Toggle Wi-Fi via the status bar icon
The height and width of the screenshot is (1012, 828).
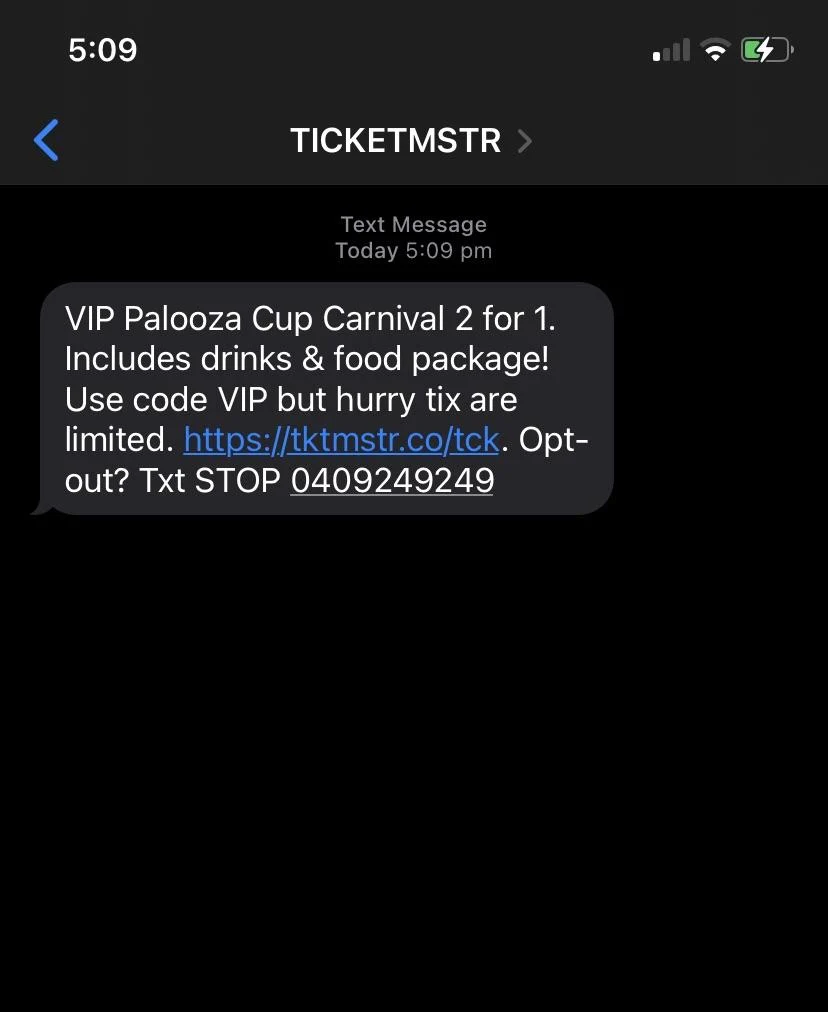(x=715, y=48)
